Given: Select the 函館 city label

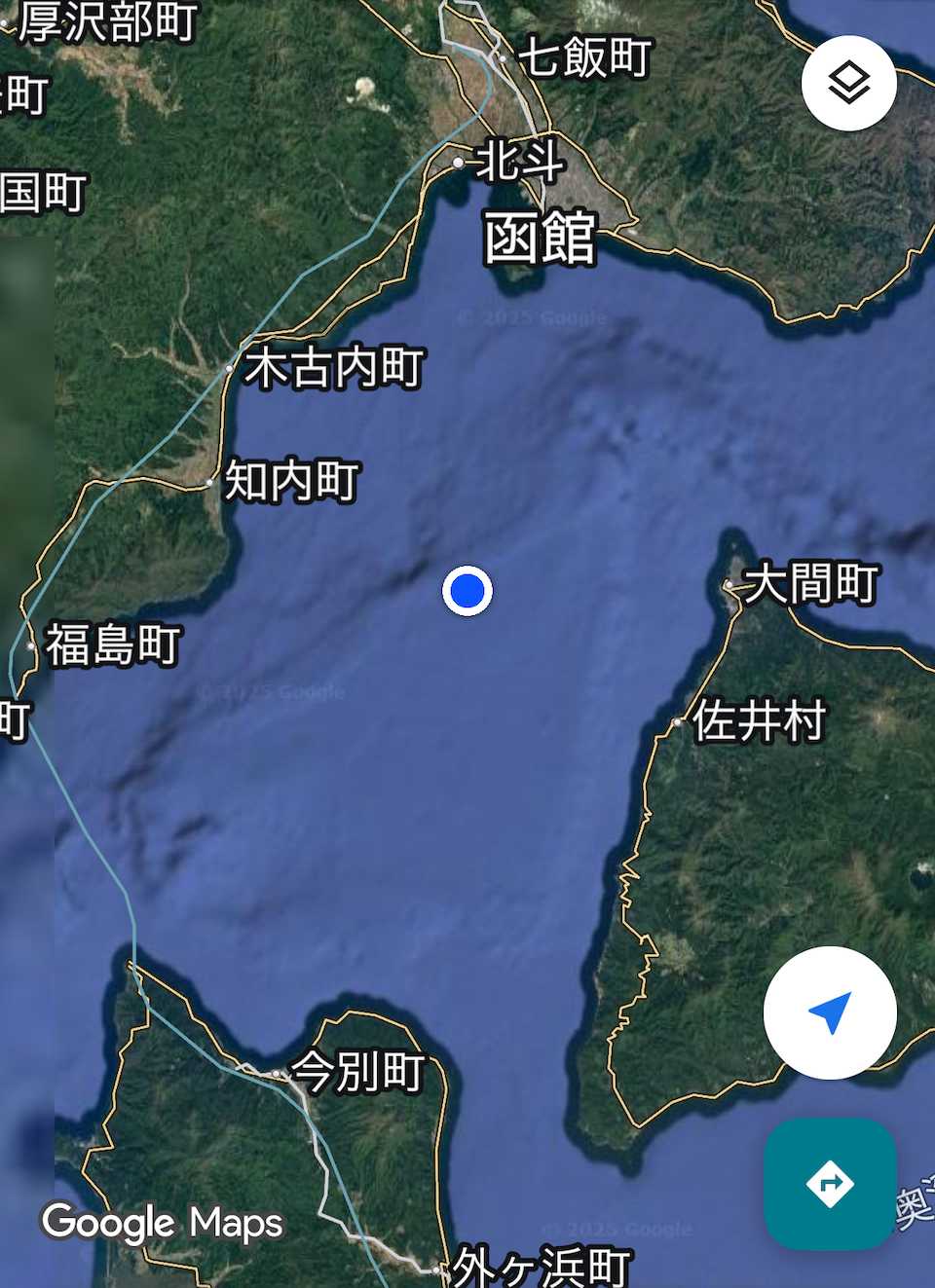Looking at the screenshot, I should [x=540, y=239].
